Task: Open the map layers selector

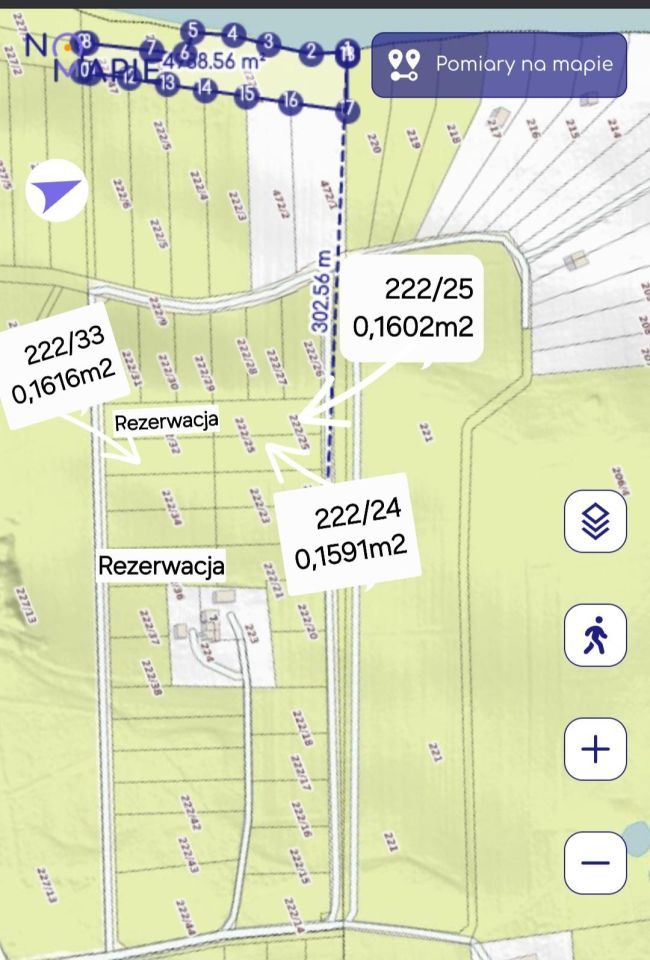Action: pos(595,521)
